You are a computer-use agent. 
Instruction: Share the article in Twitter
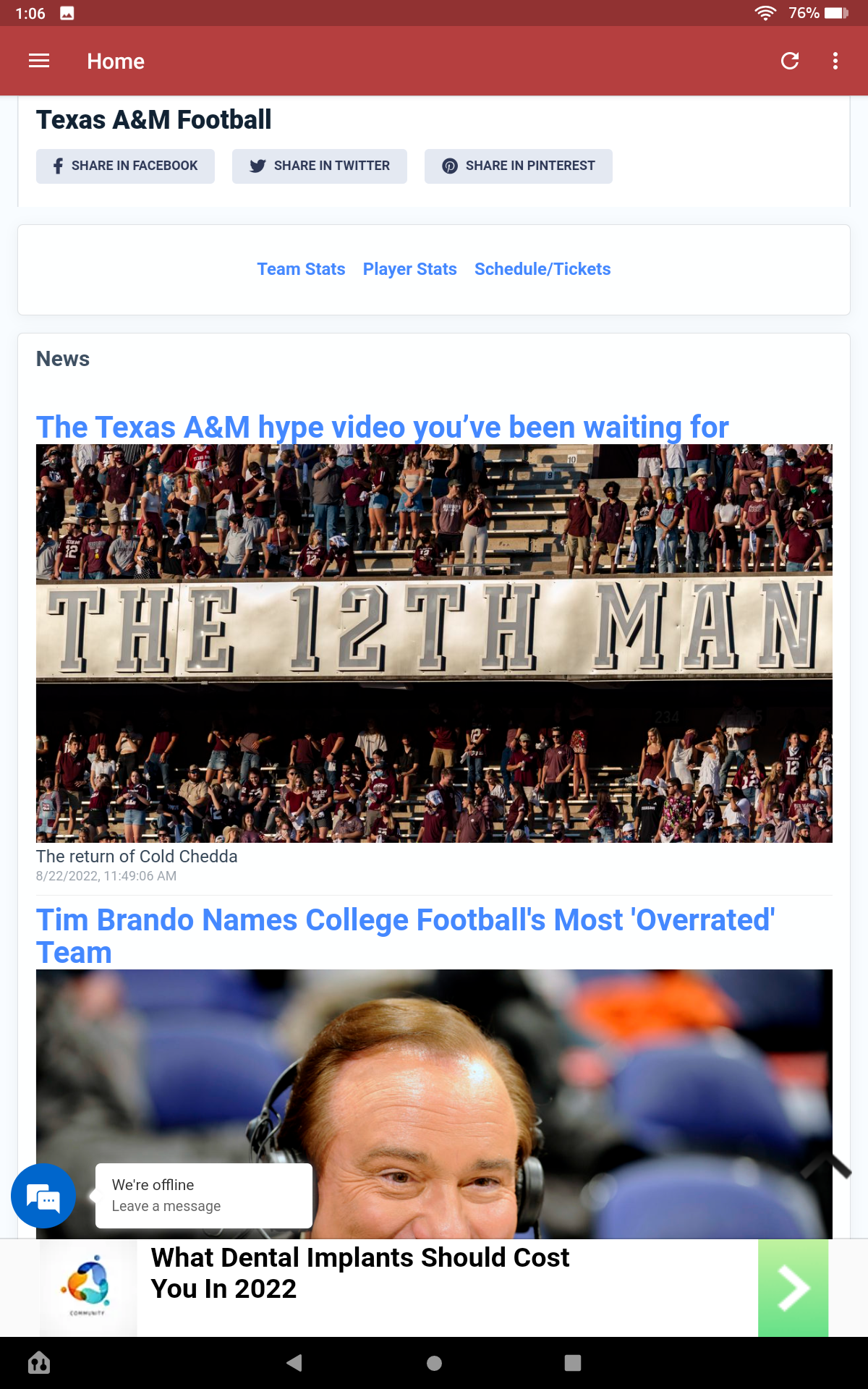319,166
